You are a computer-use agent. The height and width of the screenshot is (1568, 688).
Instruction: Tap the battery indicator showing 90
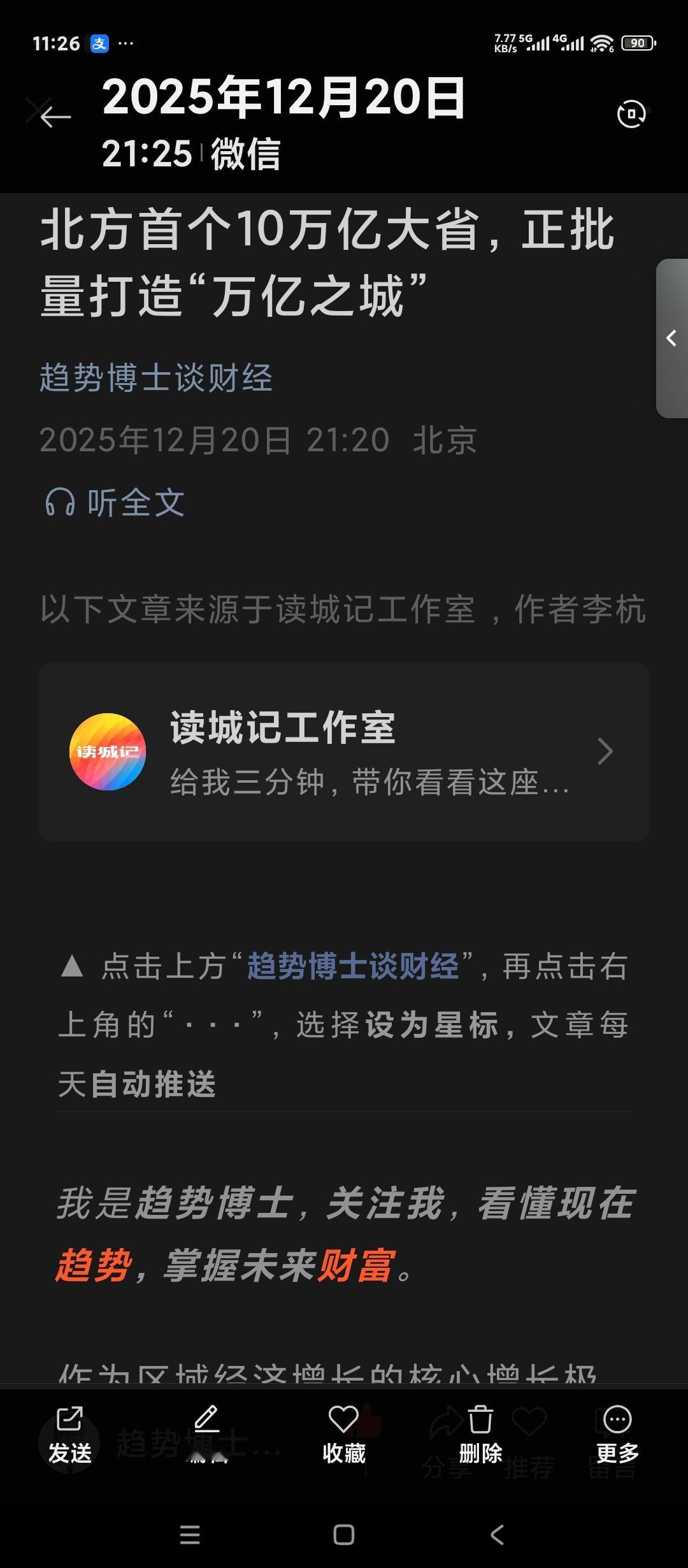coord(639,43)
